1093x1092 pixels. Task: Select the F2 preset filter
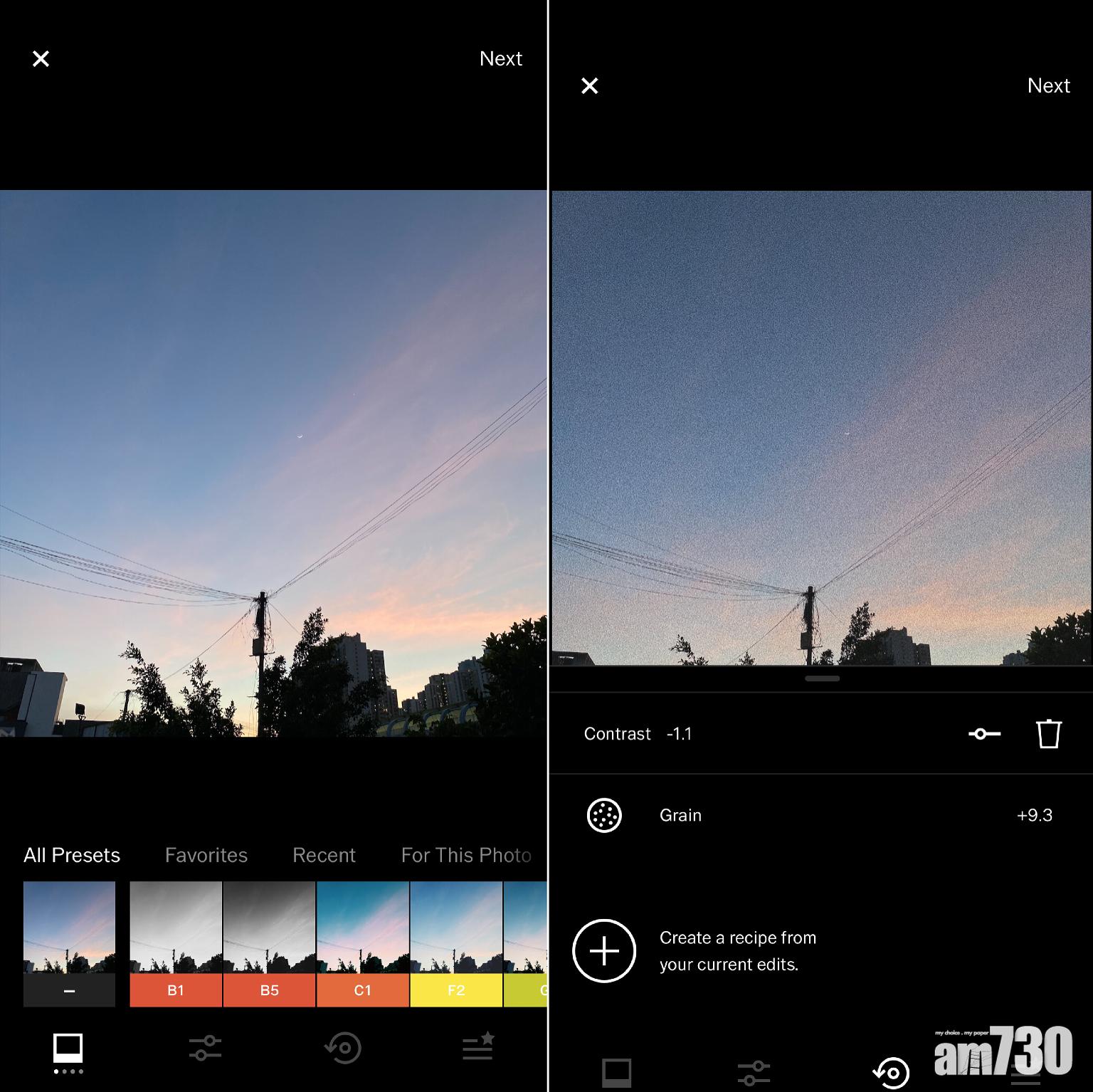456,943
